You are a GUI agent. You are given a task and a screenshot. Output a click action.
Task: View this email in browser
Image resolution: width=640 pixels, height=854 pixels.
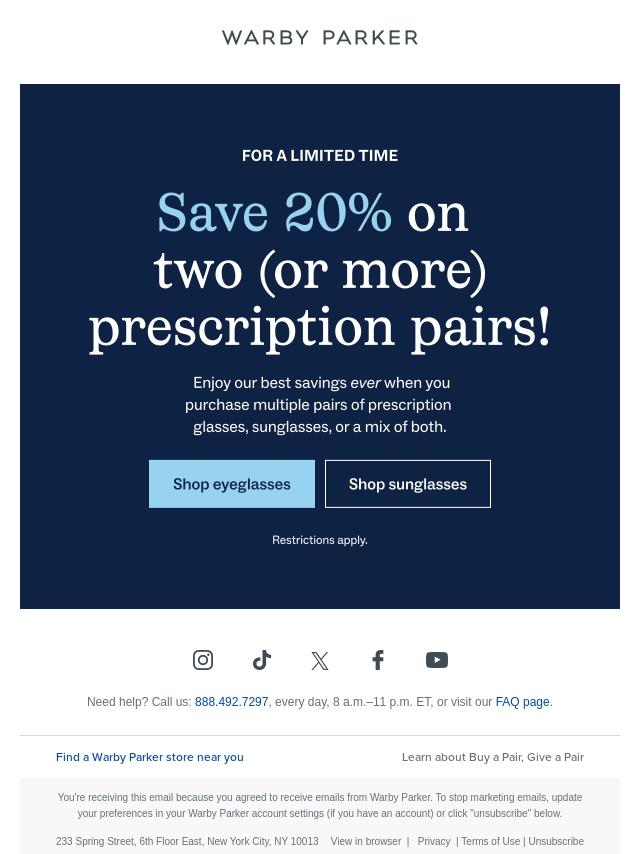click(x=365, y=841)
